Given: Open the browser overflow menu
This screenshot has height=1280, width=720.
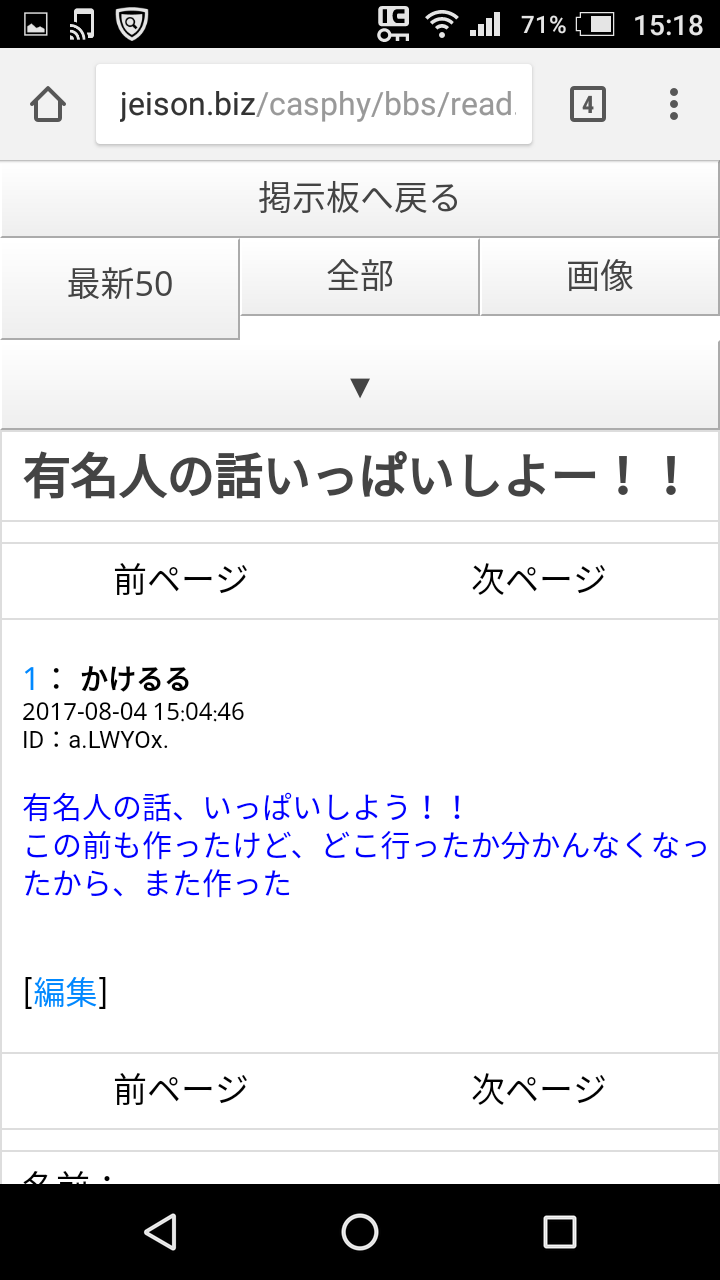Looking at the screenshot, I should click(674, 104).
